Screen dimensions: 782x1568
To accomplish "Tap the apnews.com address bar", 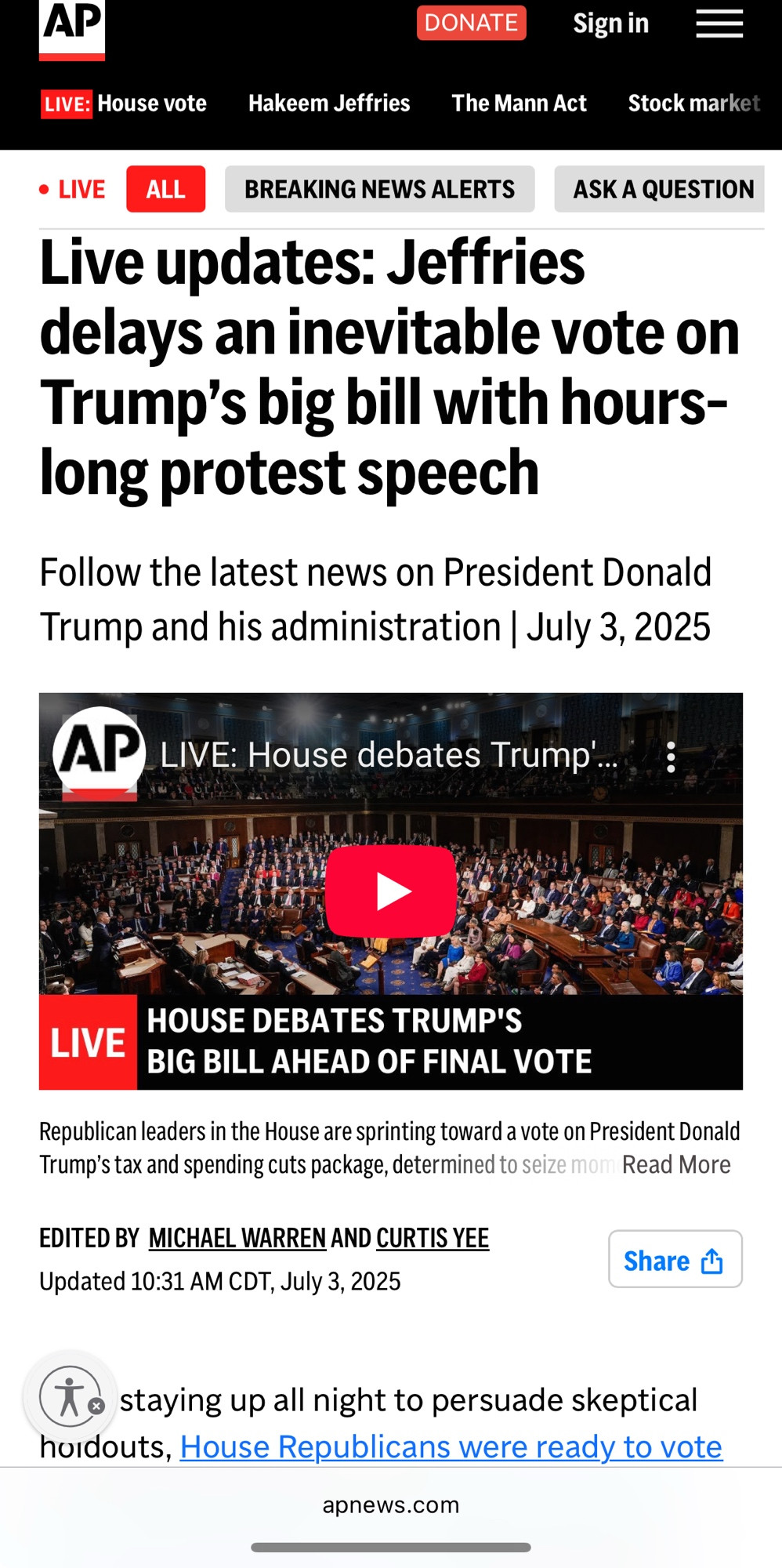I will click(391, 1505).
